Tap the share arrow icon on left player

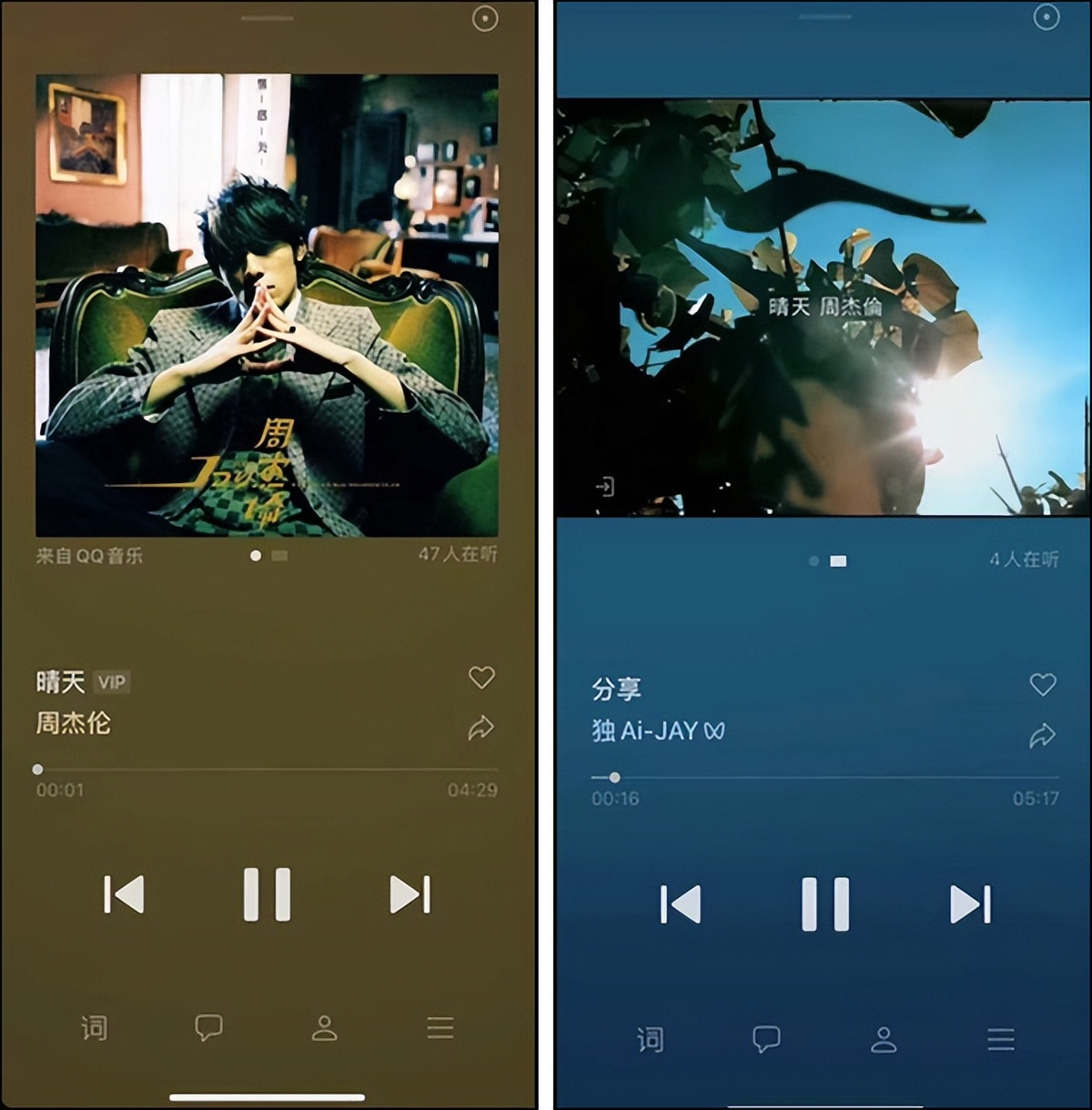(x=480, y=728)
